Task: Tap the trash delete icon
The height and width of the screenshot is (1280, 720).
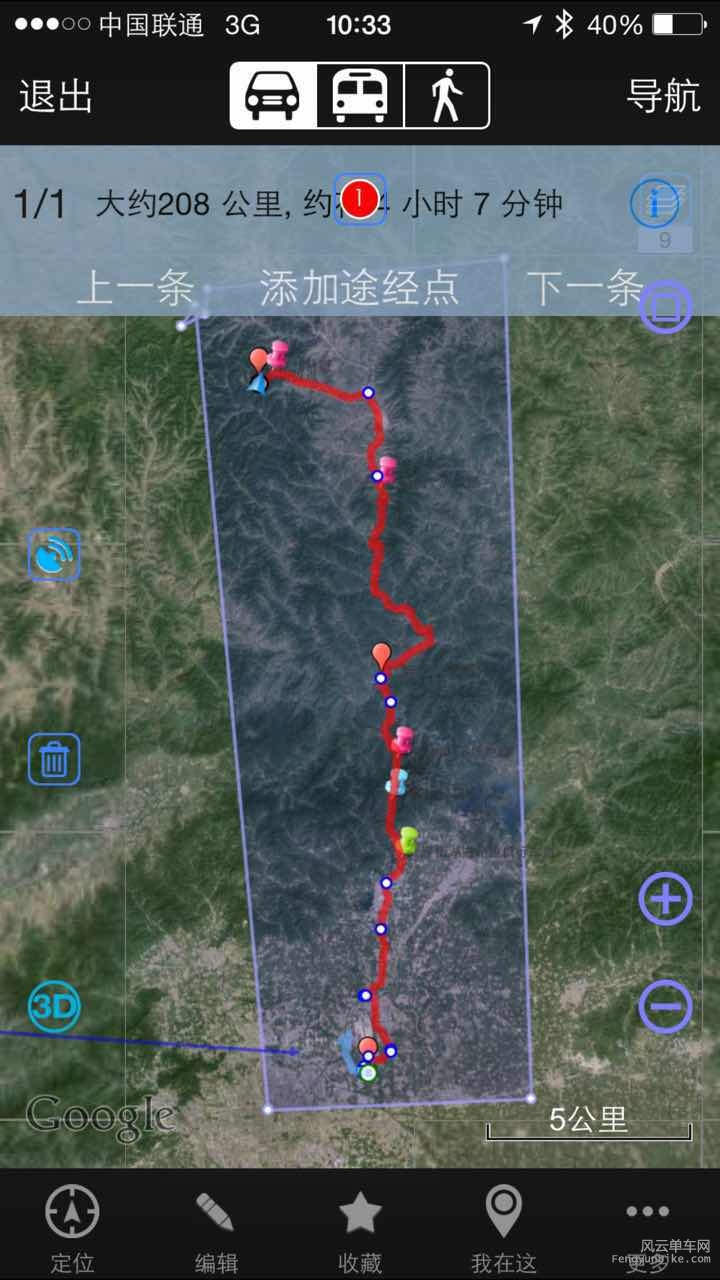Action: point(54,760)
